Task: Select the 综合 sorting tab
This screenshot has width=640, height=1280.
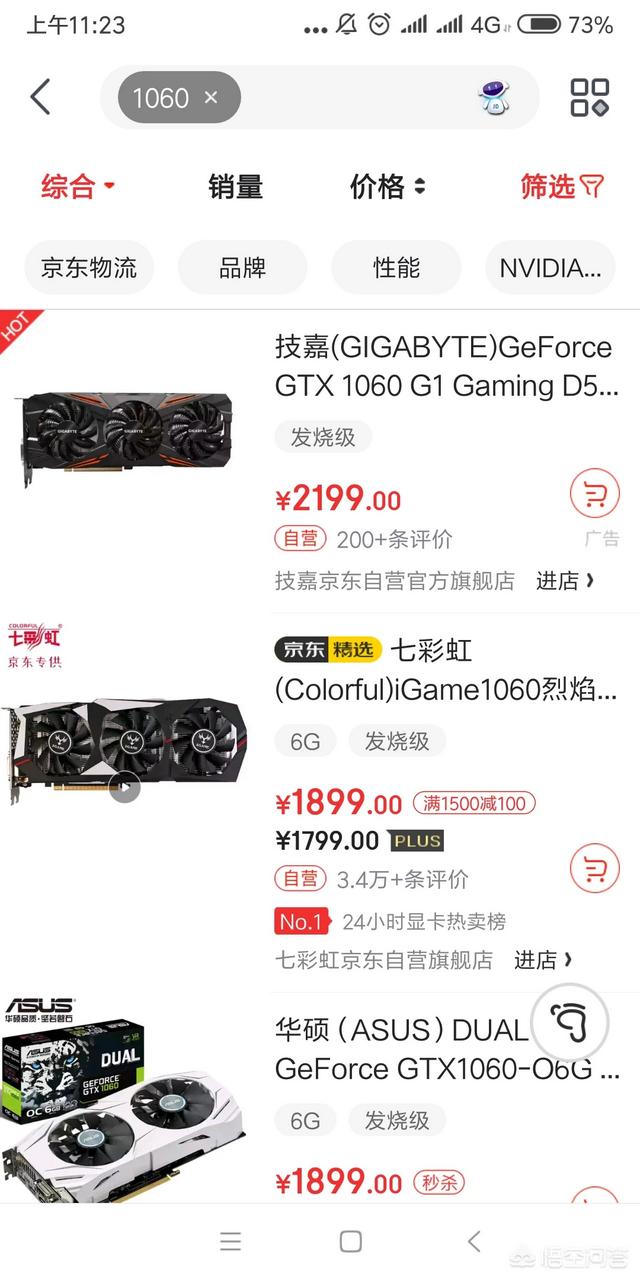Action: click(78, 186)
